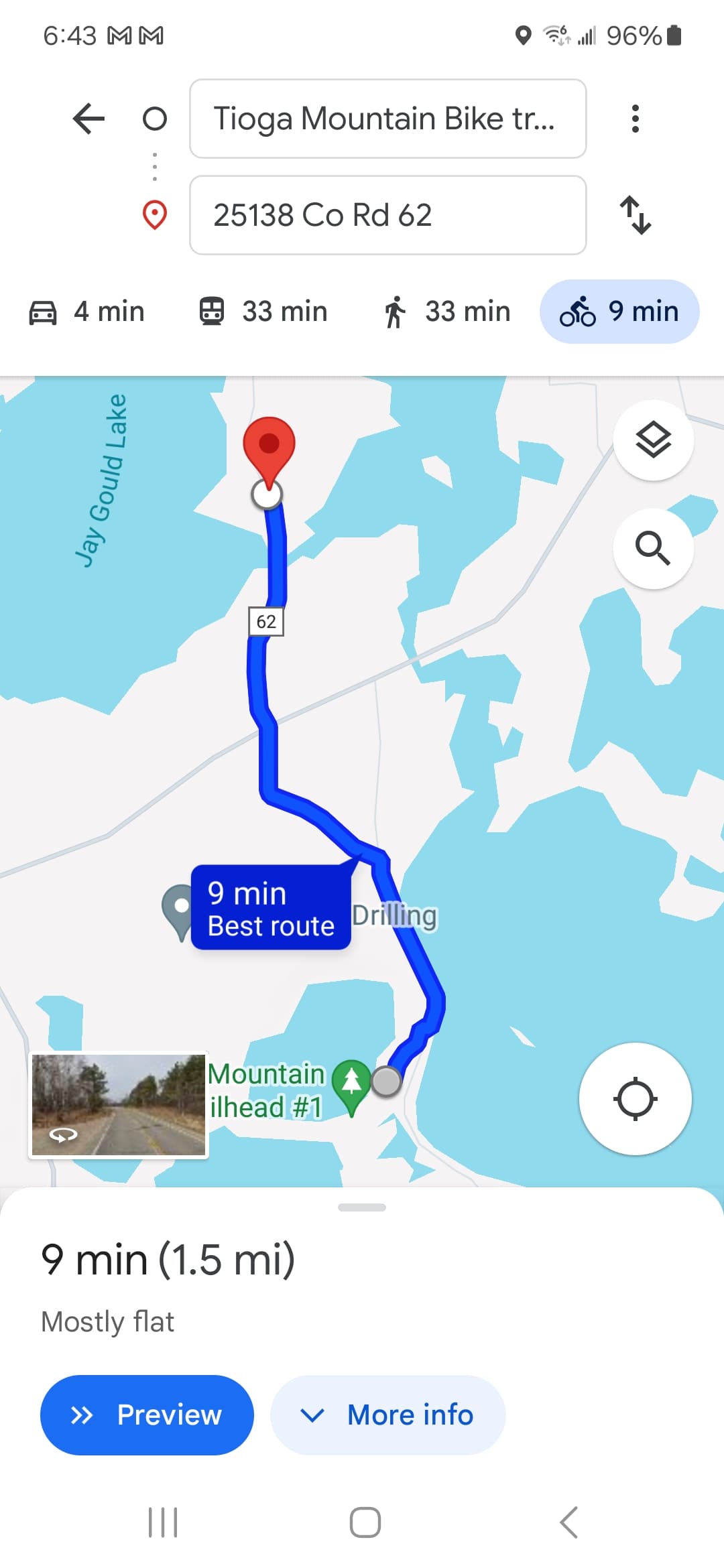This screenshot has width=724, height=1568.
Task: Go to the home screen
Action: tap(365, 1522)
